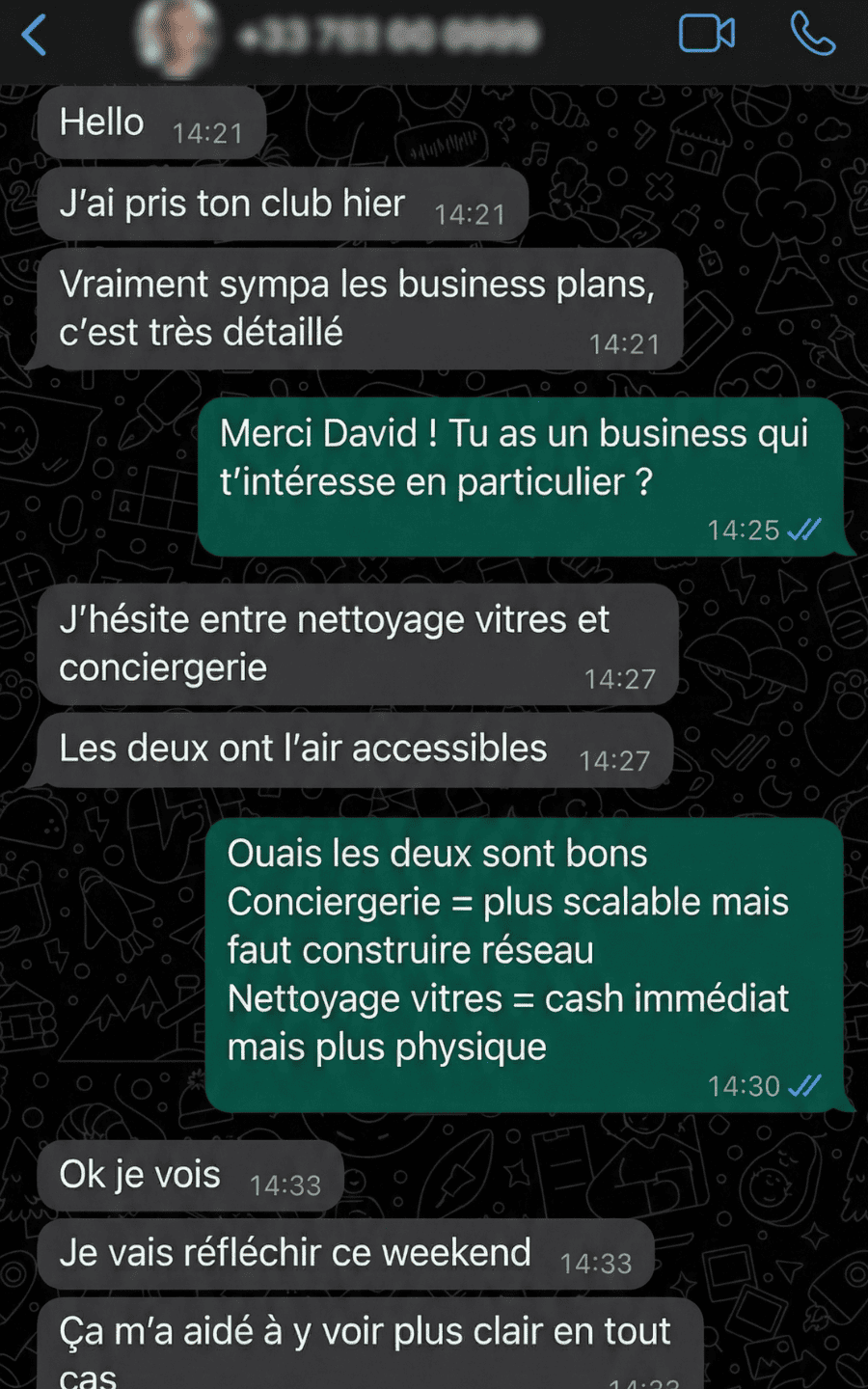
Task: Go back to the chat list
Action: tap(35, 36)
